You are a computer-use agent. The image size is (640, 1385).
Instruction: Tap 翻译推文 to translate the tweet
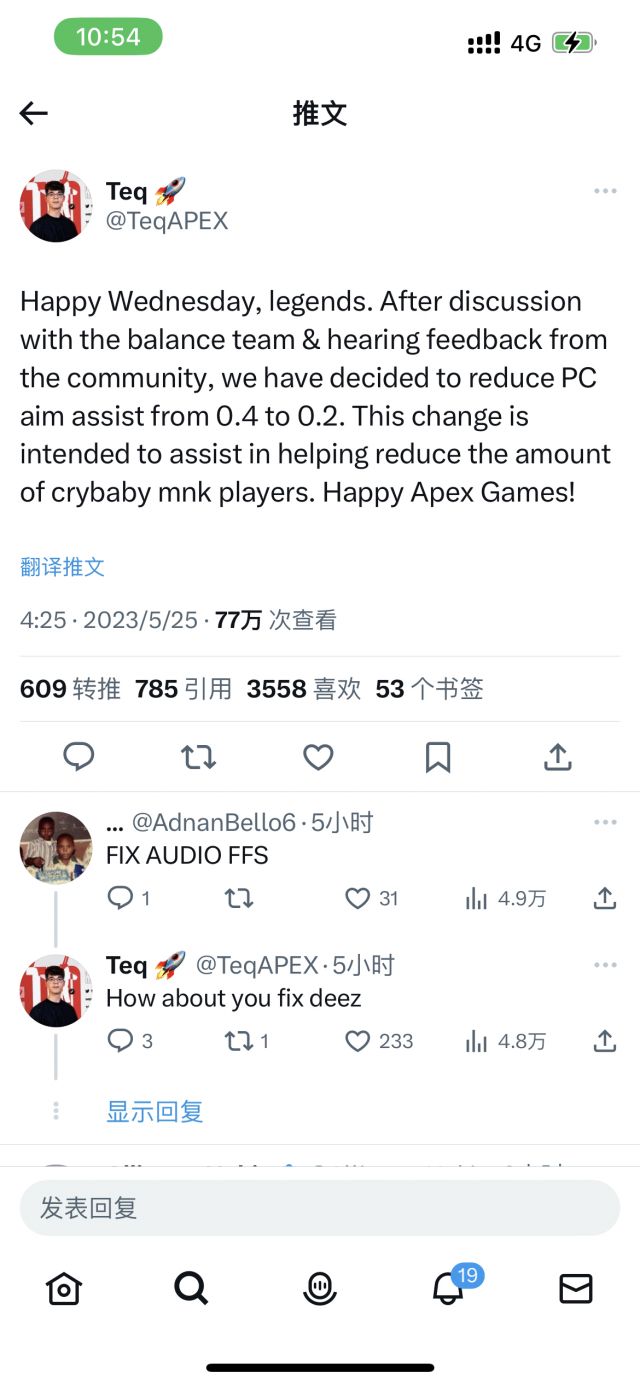62,567
